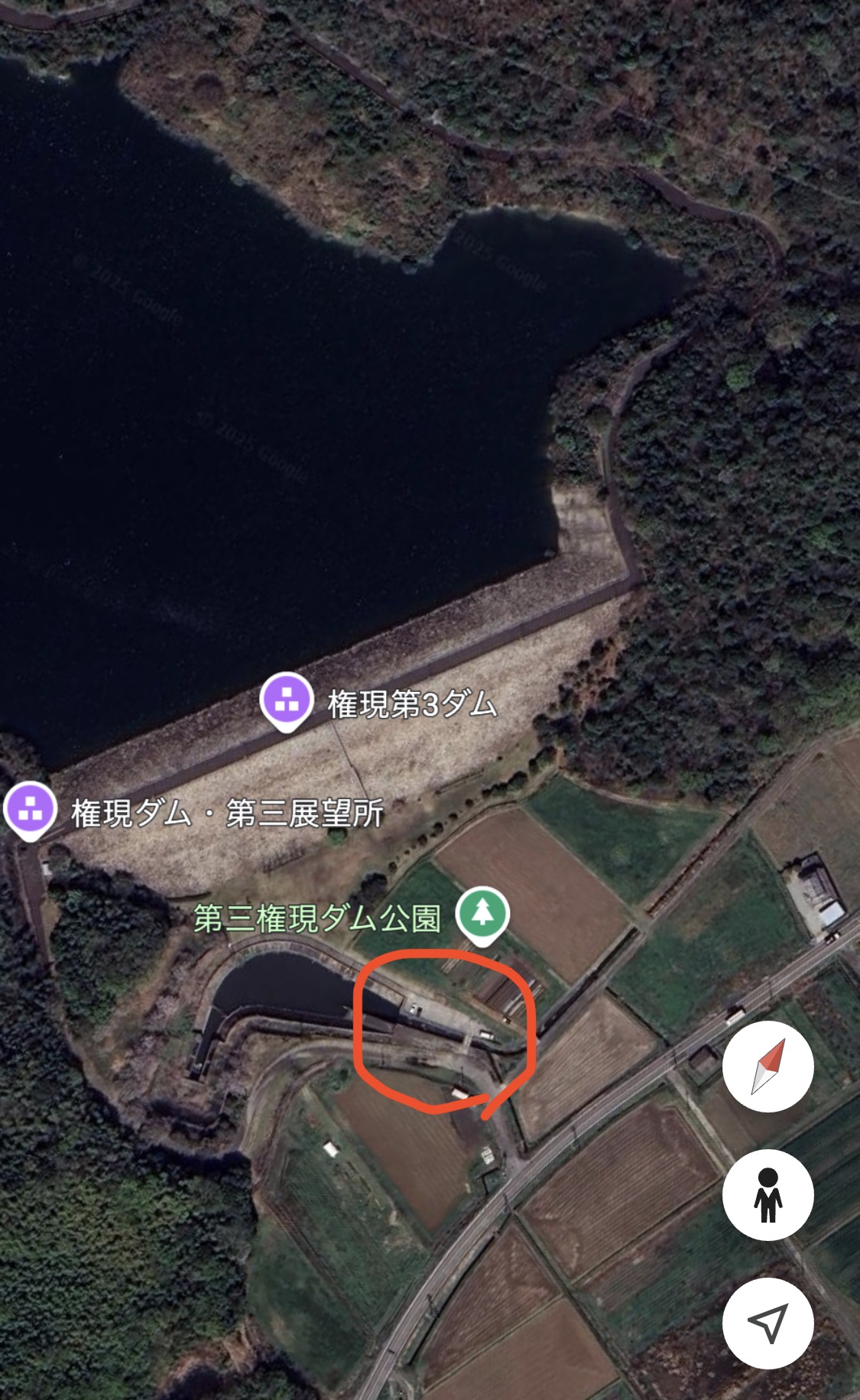Tap the compass to reset map orientation
The width and height of the screenshot is (860, 1400).
tap(768, 1066)
